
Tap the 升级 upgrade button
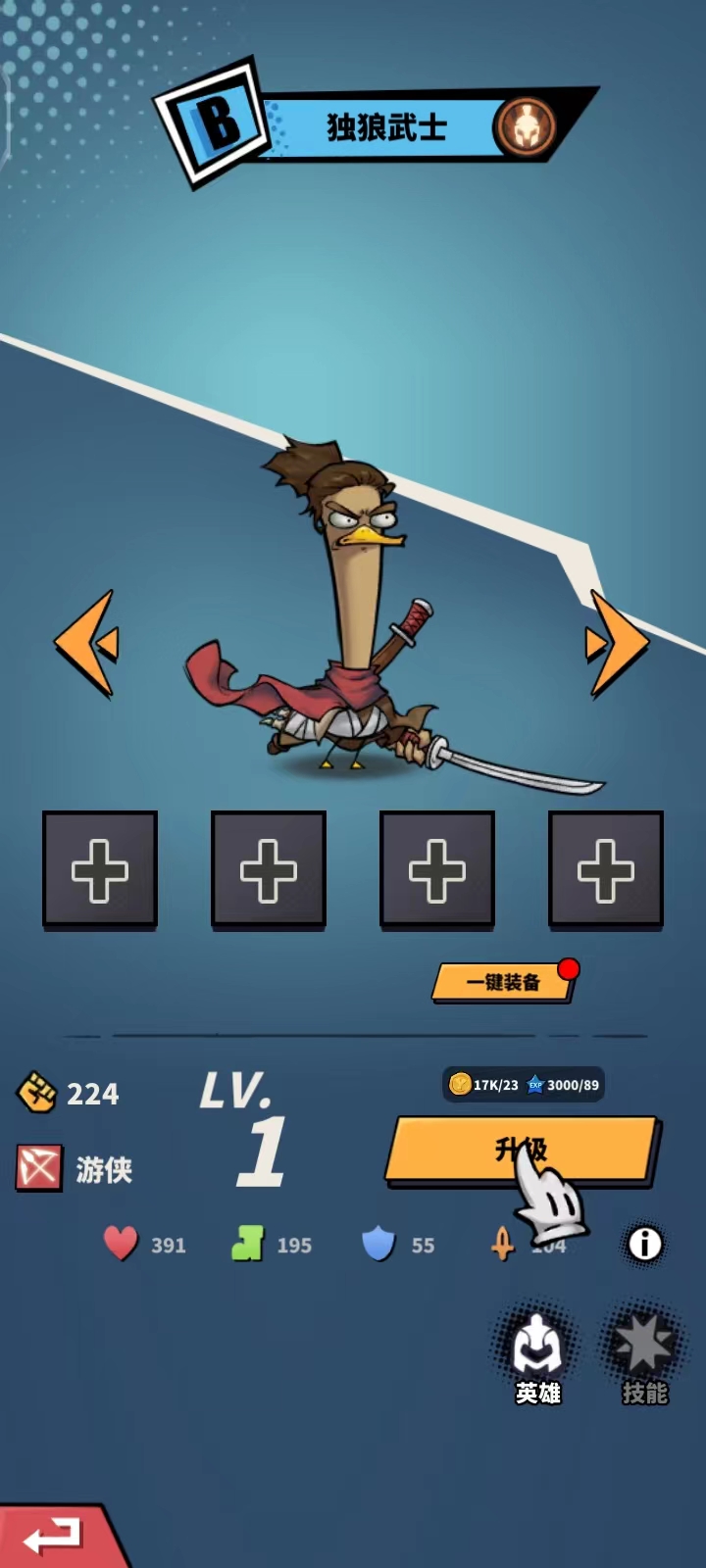(x=521, y=1149)
